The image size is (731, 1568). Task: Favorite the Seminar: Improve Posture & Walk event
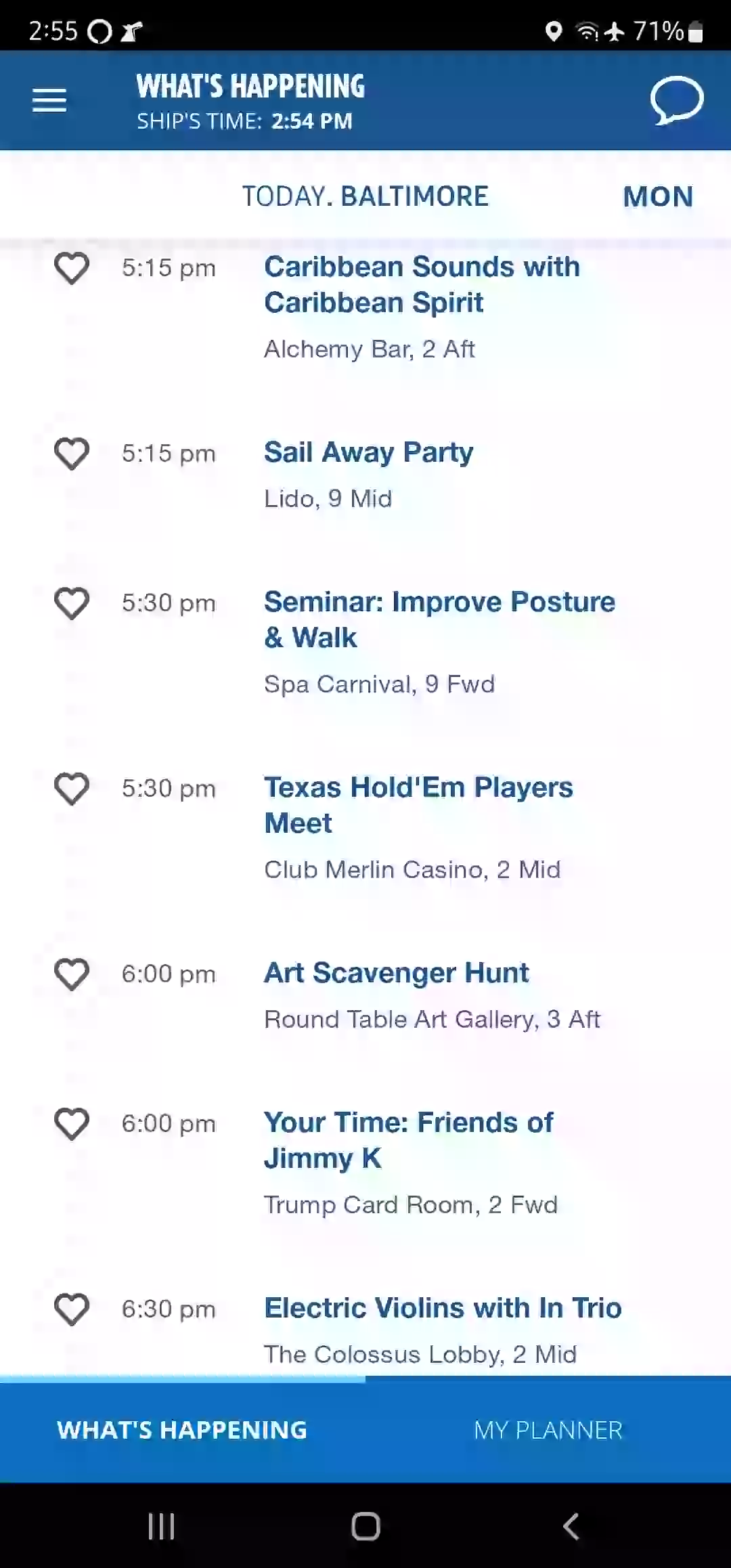click(x=72, y=603)
